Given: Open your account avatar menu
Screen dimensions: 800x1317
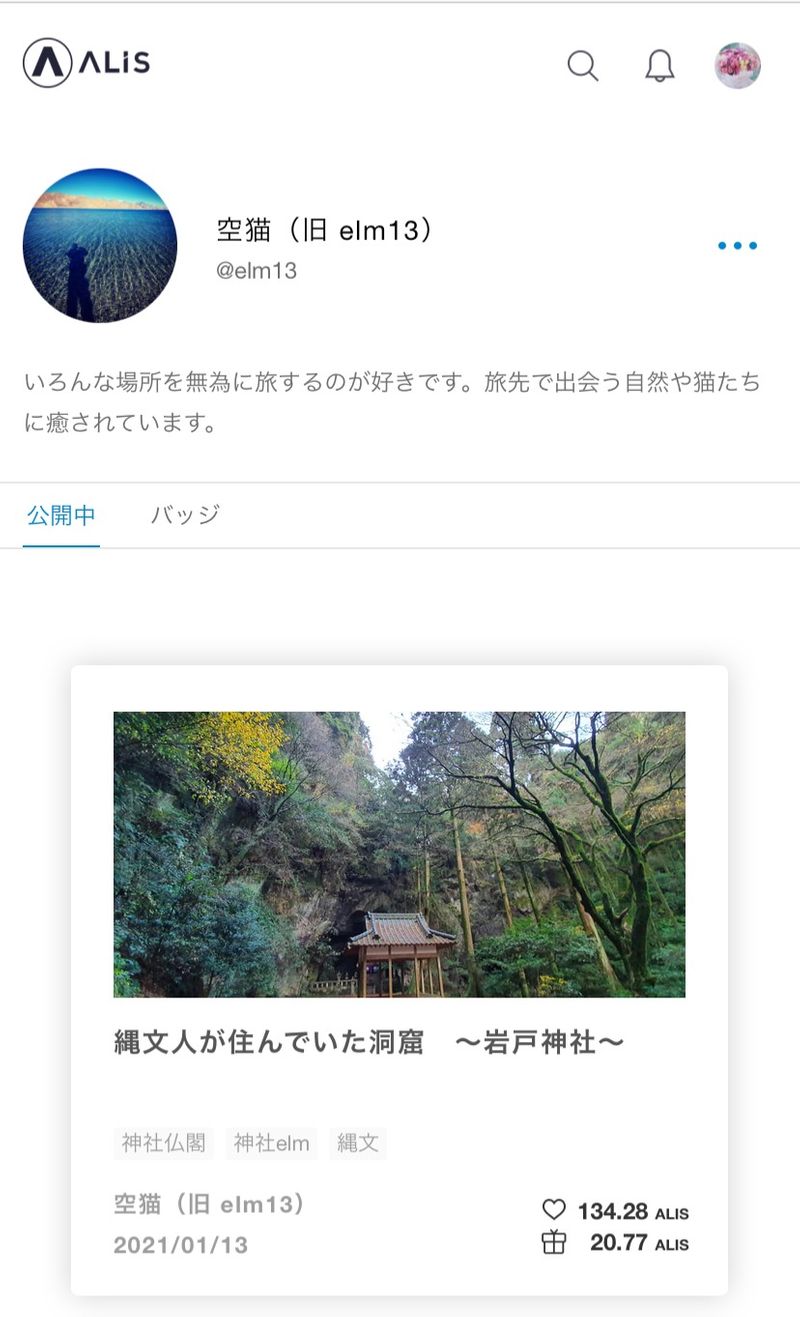Looking at the screenshot, I should pos(738,66).
